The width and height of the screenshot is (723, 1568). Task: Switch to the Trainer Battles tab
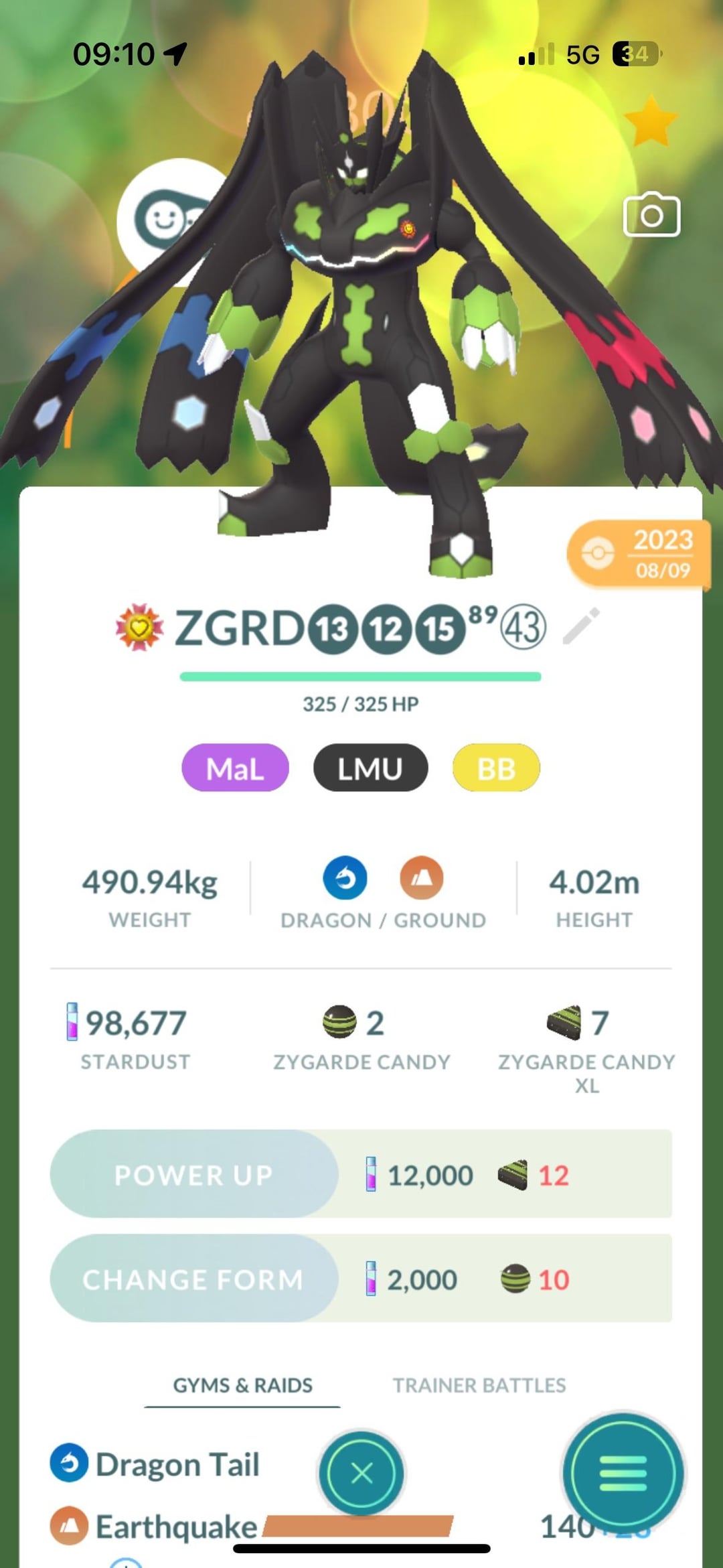(479, 1384)
